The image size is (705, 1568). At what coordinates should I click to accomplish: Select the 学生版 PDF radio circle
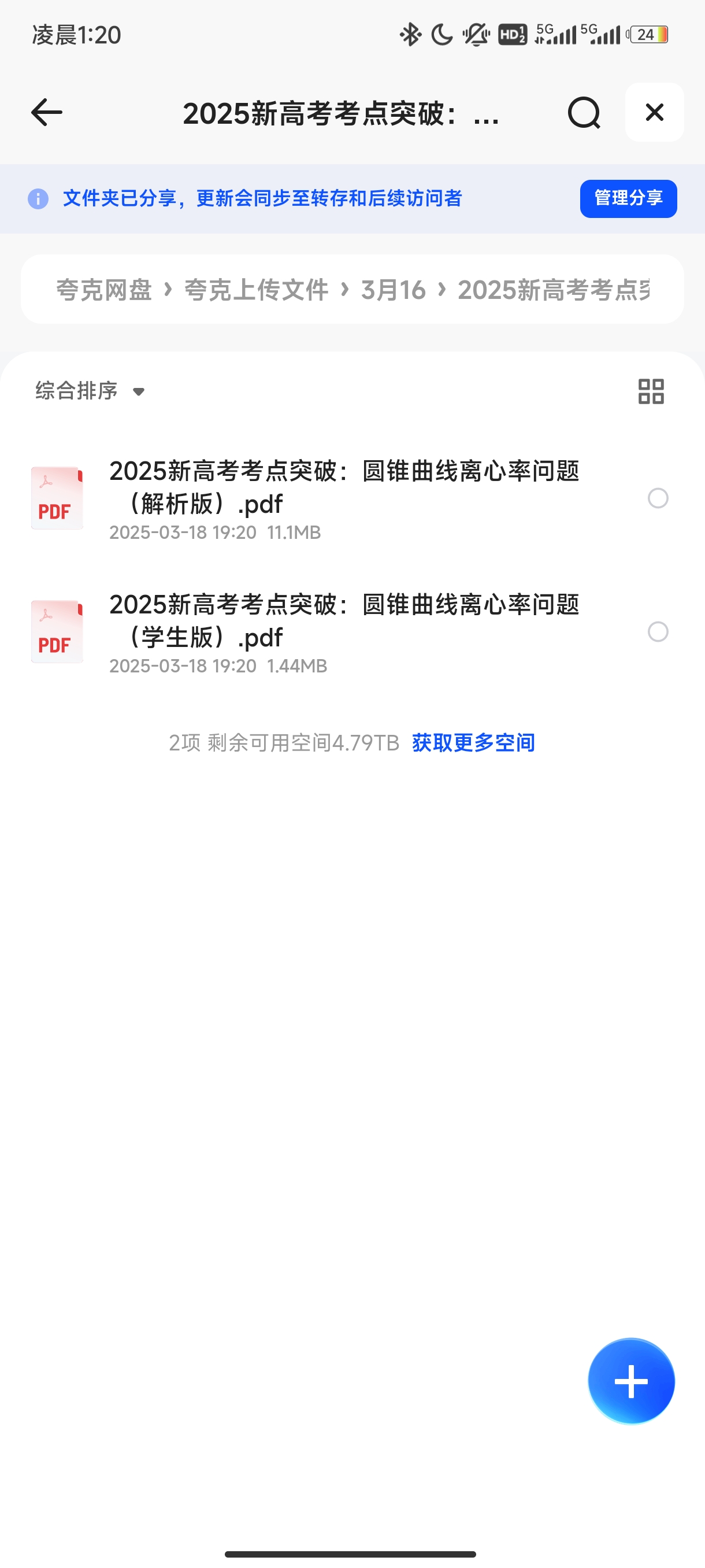point(658,632)
